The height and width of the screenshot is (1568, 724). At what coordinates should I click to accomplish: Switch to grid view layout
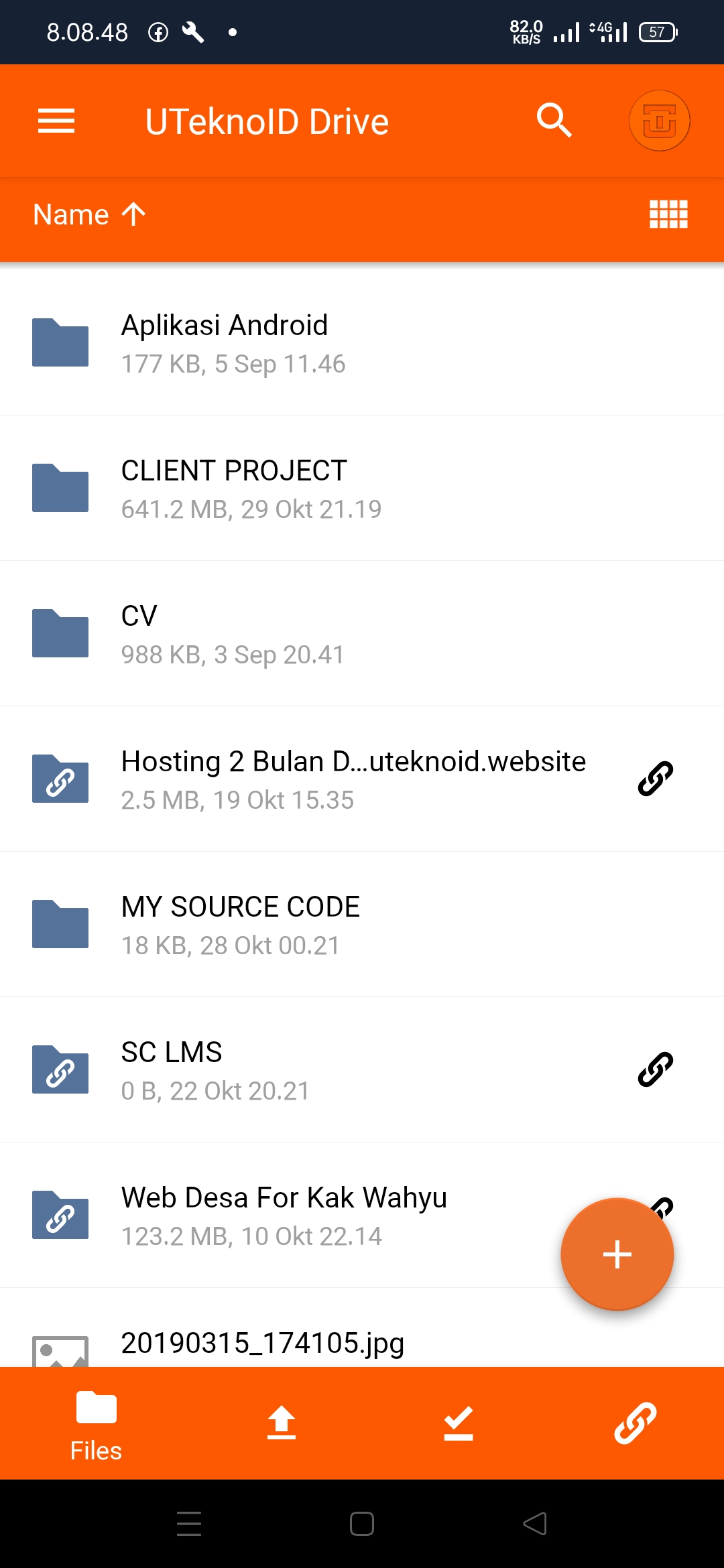[668, 214]
